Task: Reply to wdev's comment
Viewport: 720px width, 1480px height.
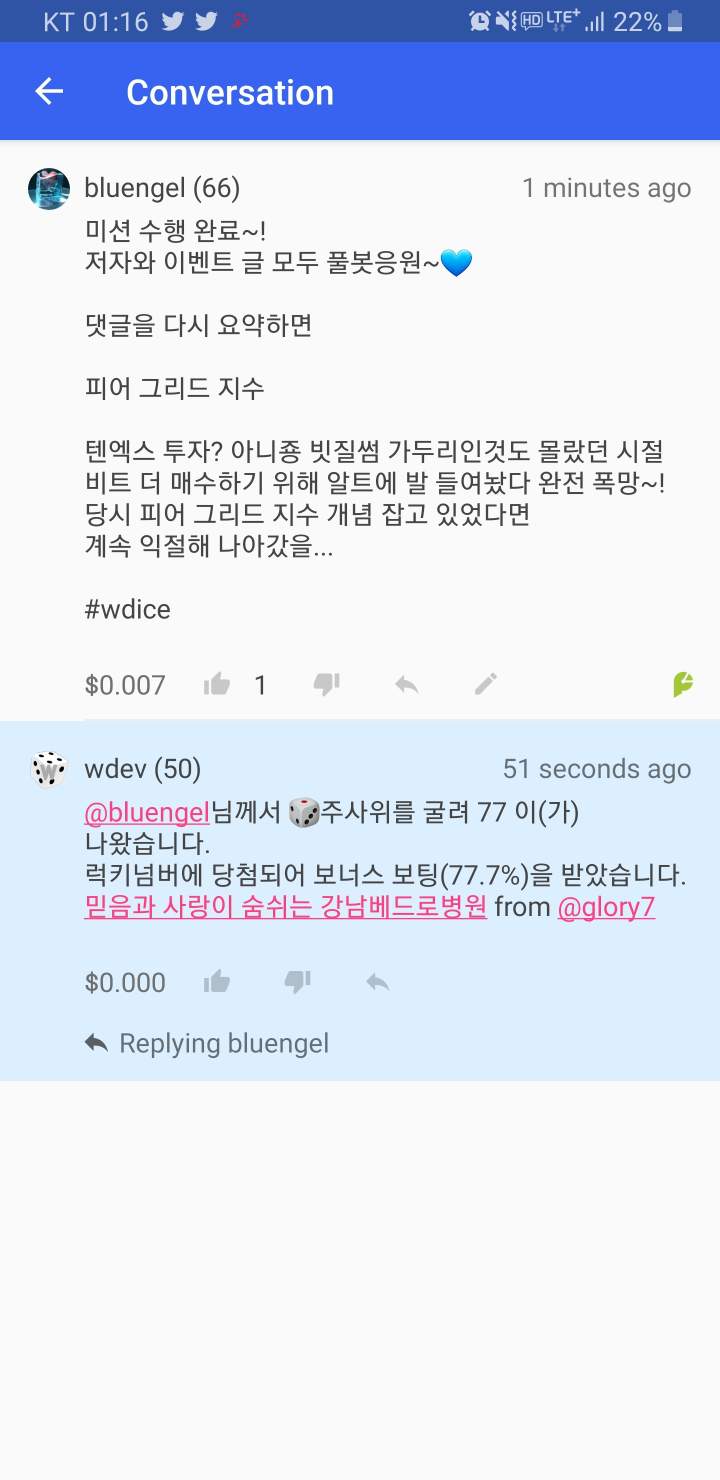Action: click(x=377, y=982)
